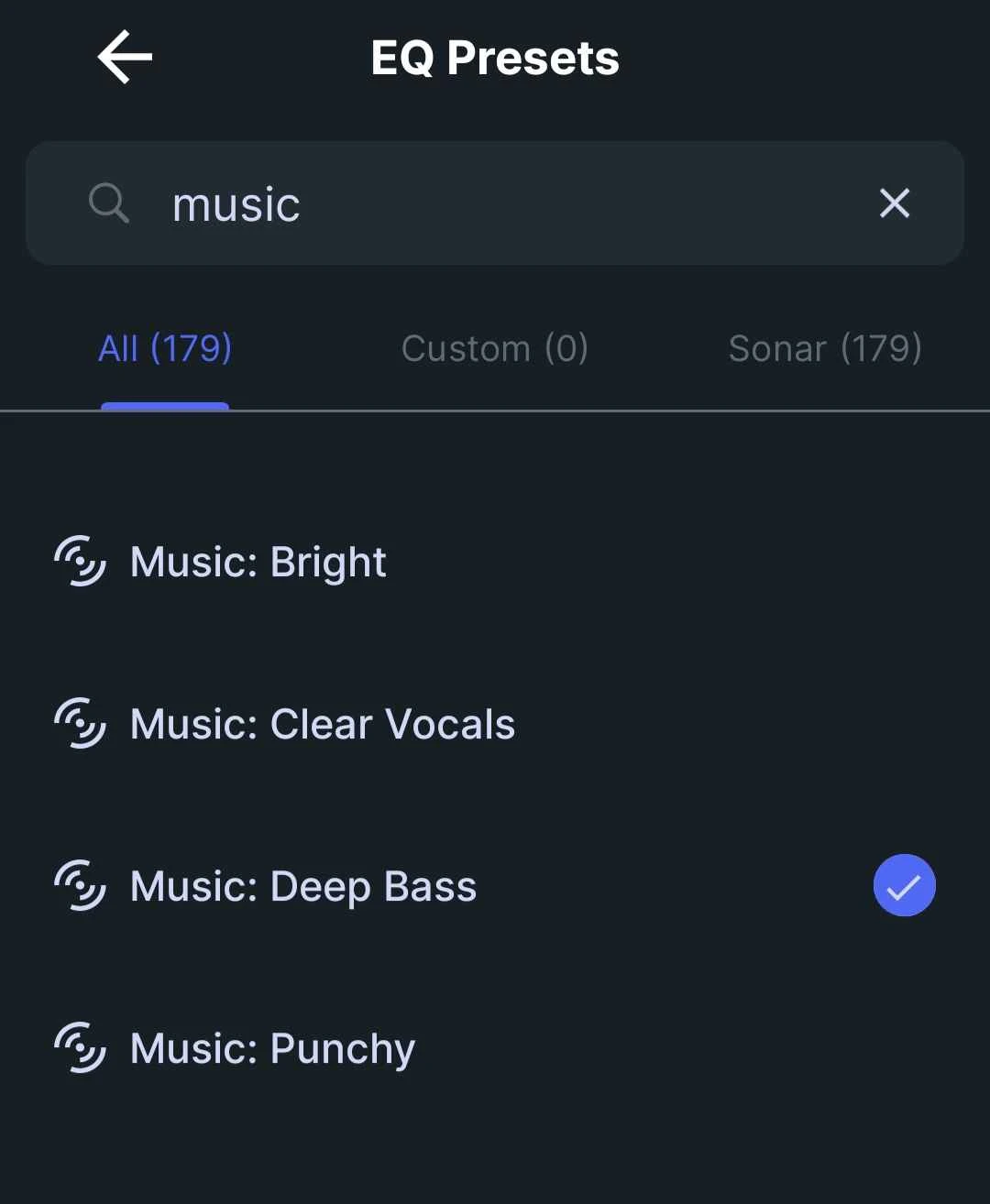Choose the Music: Clear Vocals preset
This screenshot has height=1204, width=990.
(x=322, y=724)
